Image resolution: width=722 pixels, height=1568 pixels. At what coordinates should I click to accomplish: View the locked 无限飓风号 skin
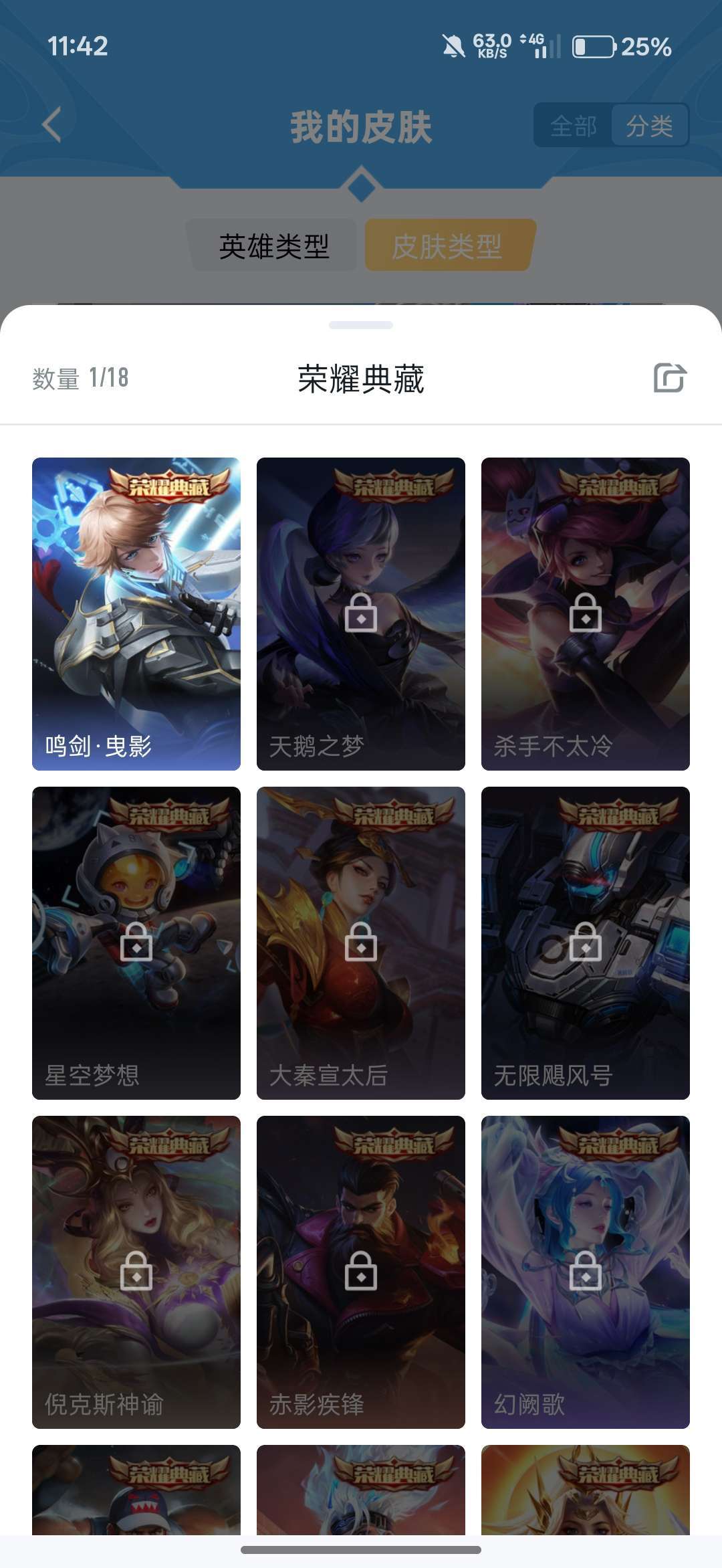click(x=586, y=943)
